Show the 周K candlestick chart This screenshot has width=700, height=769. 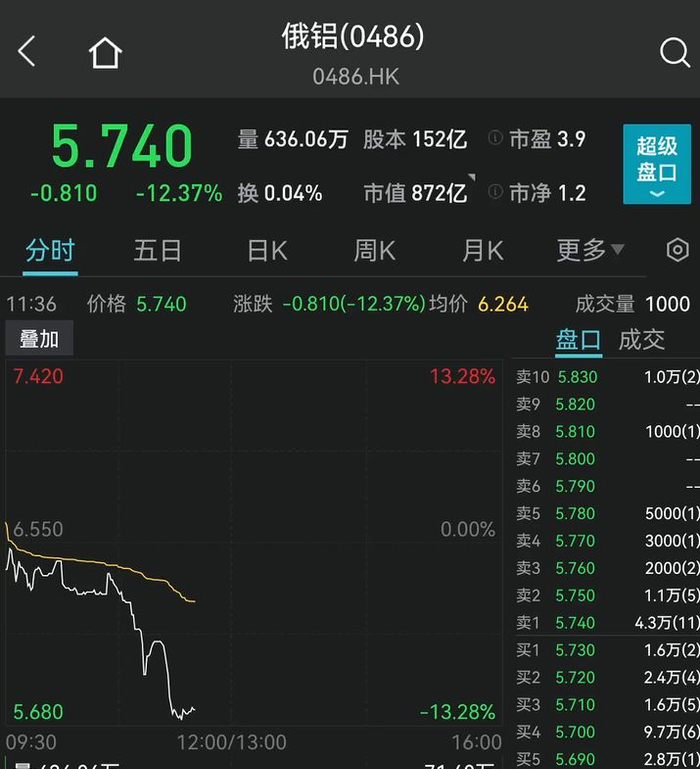[375, 250]
